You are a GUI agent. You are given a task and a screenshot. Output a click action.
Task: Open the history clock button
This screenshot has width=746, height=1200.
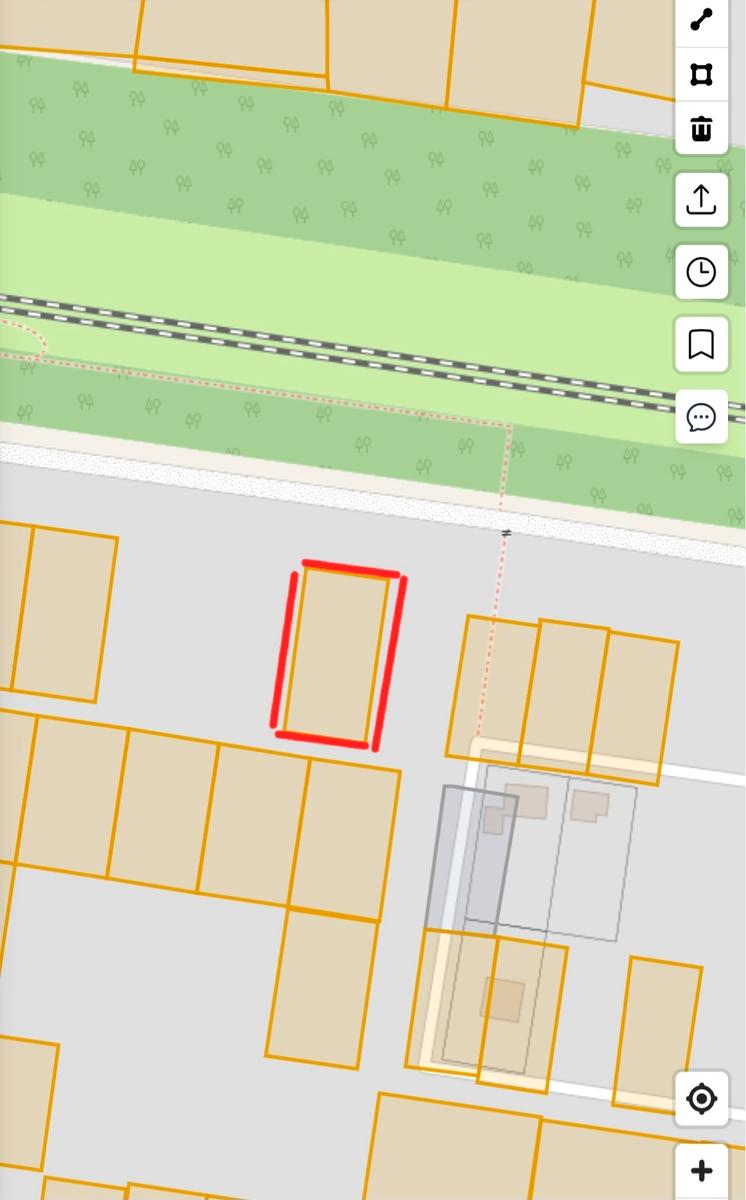701,272
